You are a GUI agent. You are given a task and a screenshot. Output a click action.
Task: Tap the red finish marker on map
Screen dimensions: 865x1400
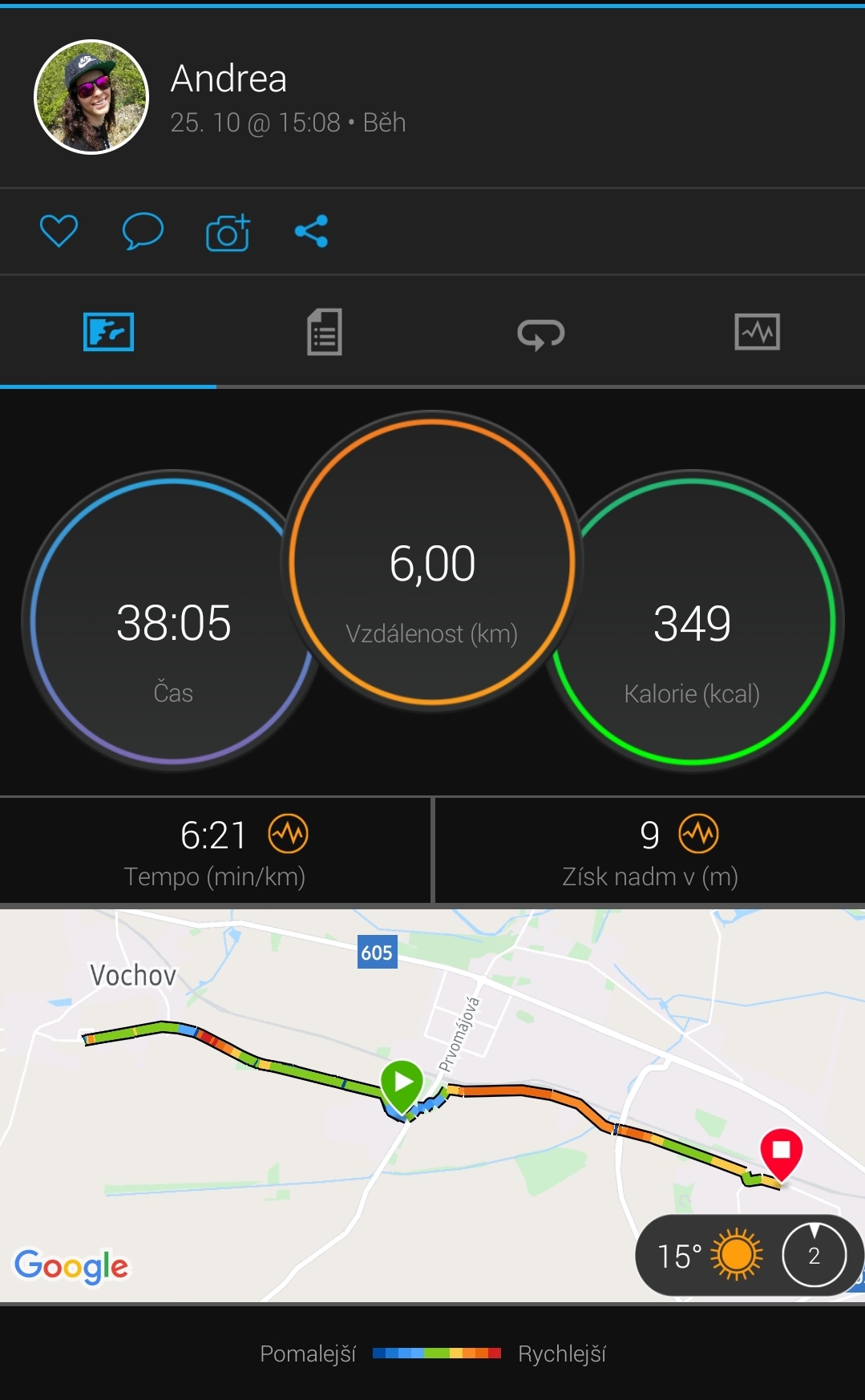(x=782, y=1154)
